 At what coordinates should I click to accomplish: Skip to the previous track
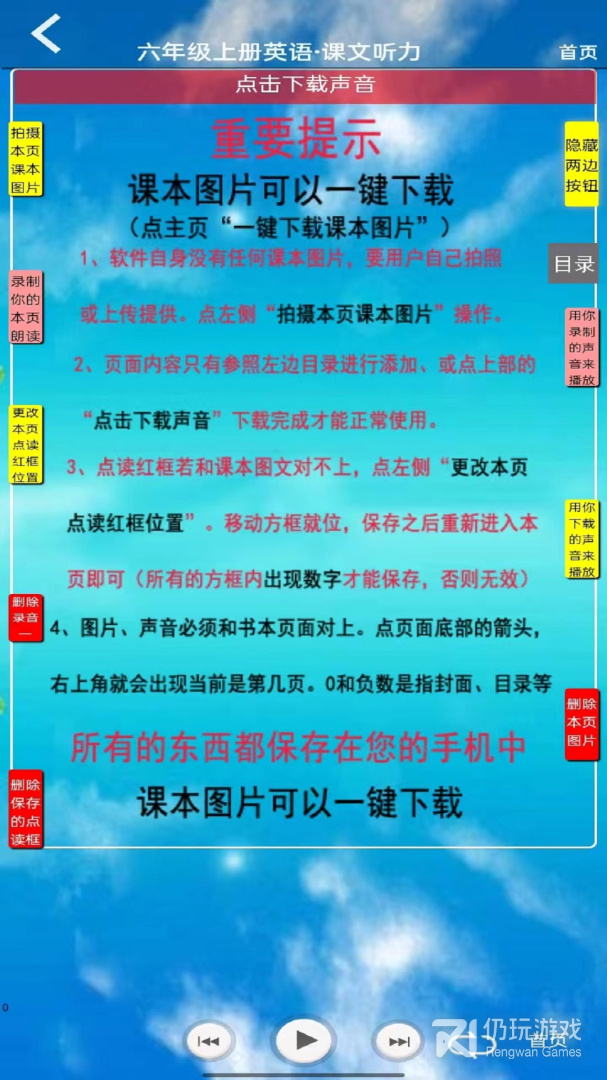[209, 1041]
